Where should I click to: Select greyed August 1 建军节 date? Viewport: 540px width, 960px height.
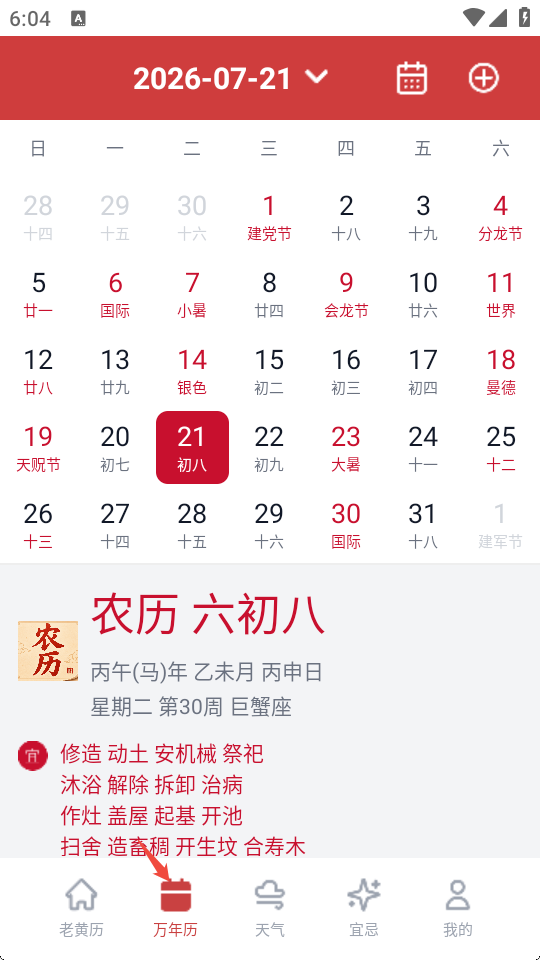tap(500, 525)
